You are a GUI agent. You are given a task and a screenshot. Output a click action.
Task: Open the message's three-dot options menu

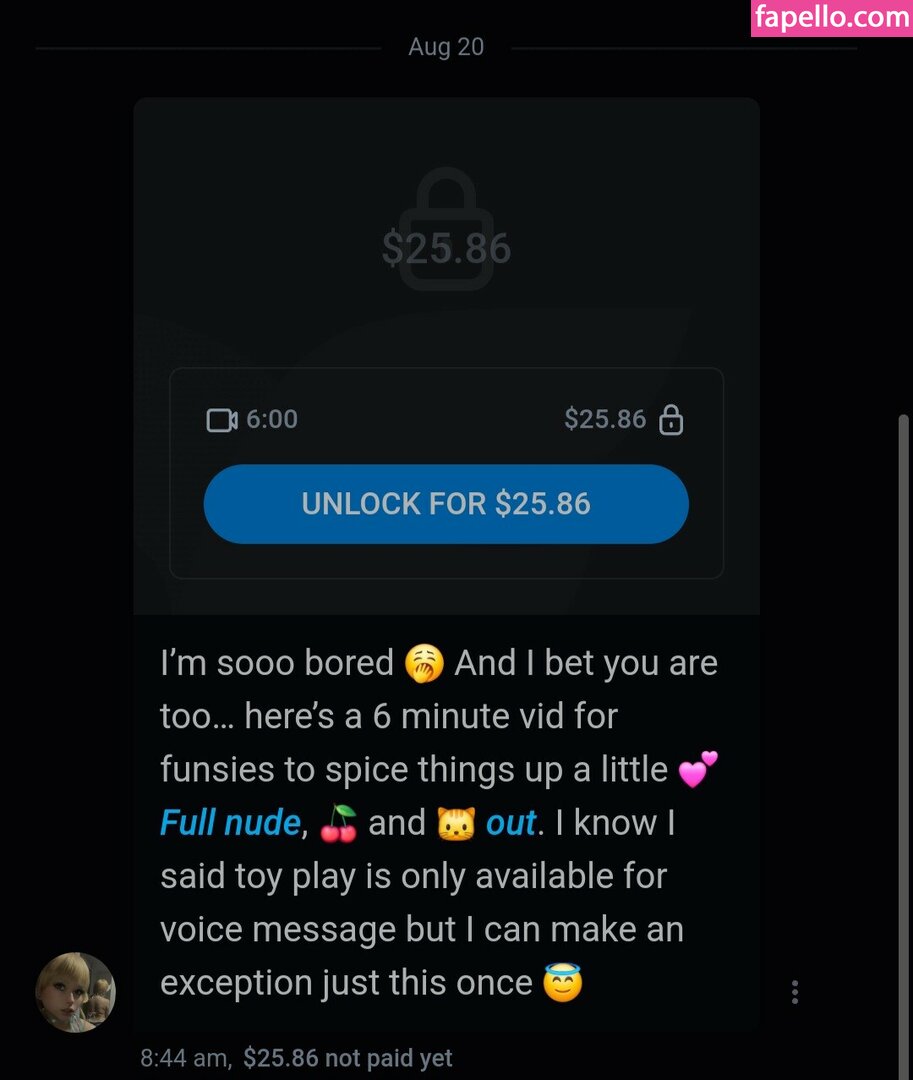tap(794, 992)
